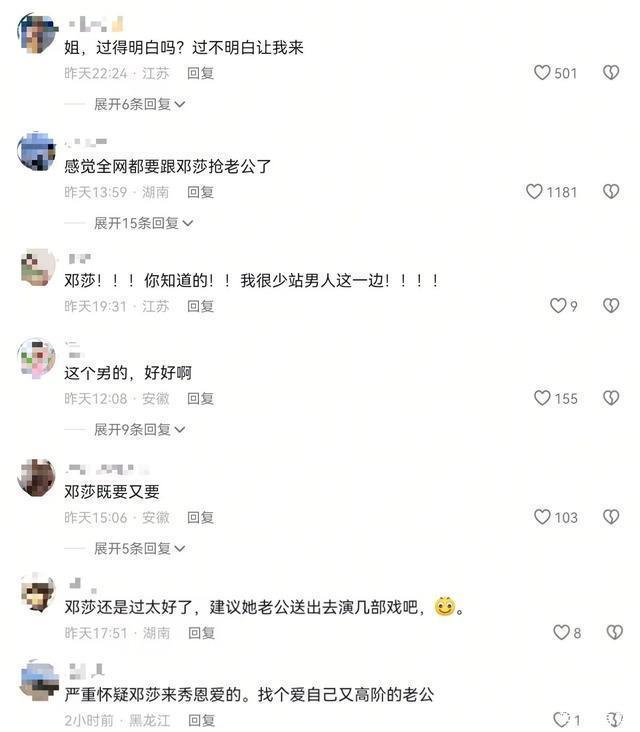Reply to the comment "我很少站男人这一边"
Image resolution: width=640 pixels, height=732 pixels.
(201, 306)
